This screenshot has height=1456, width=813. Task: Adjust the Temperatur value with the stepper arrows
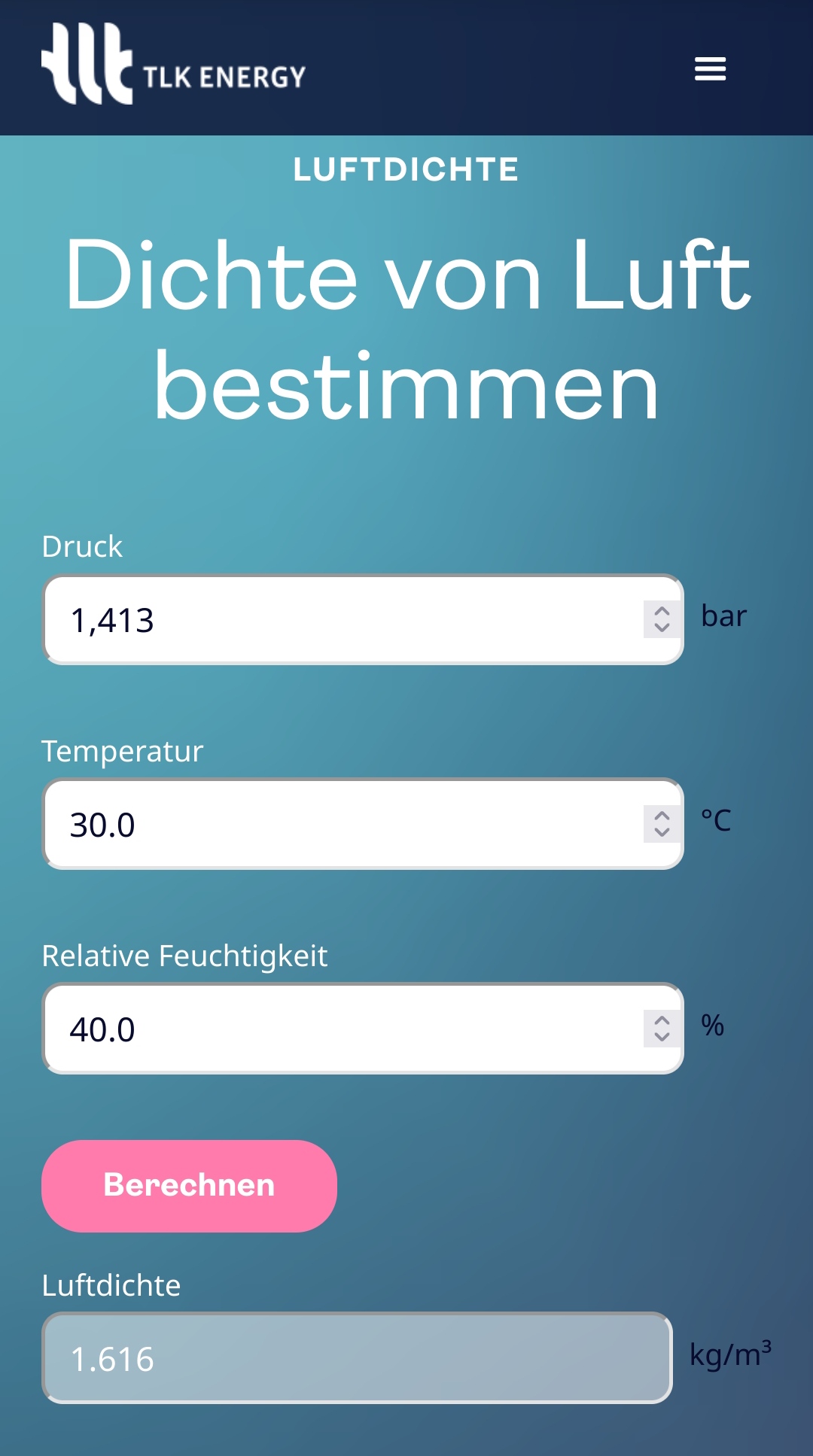tap(662, 824)
